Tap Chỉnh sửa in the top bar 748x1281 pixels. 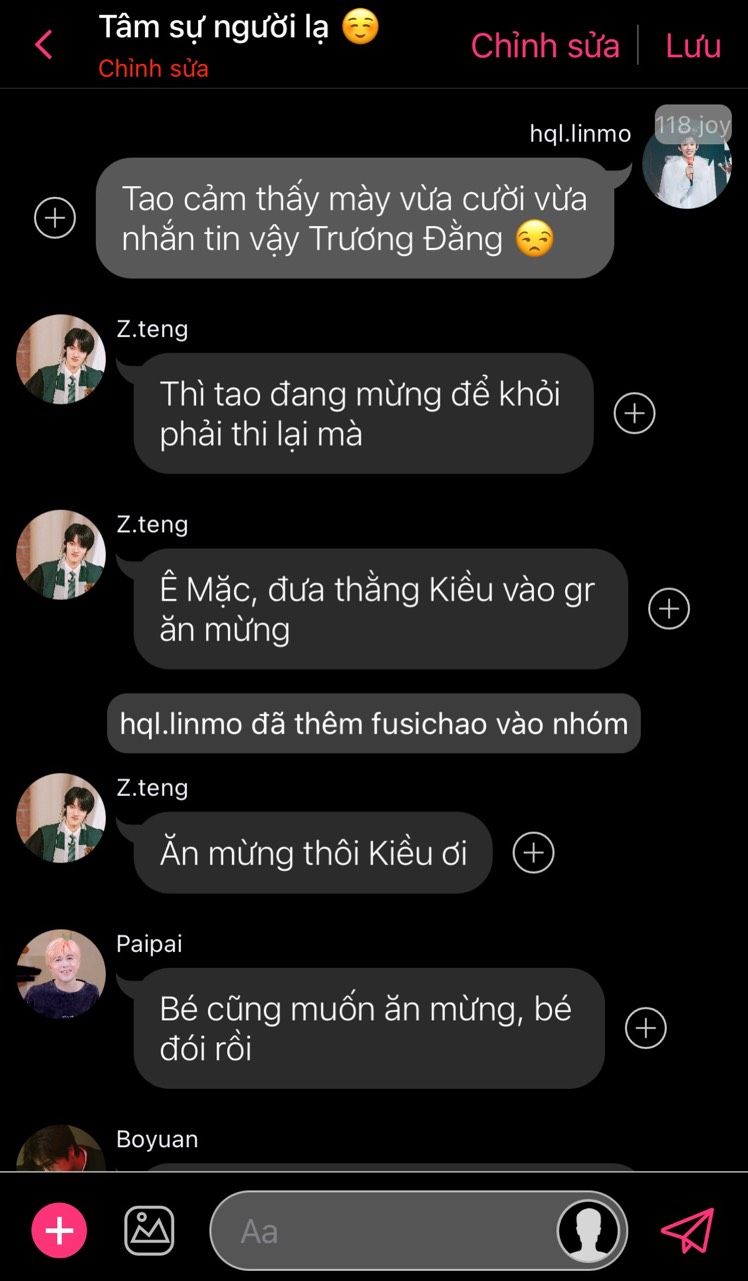click(545, 45)
